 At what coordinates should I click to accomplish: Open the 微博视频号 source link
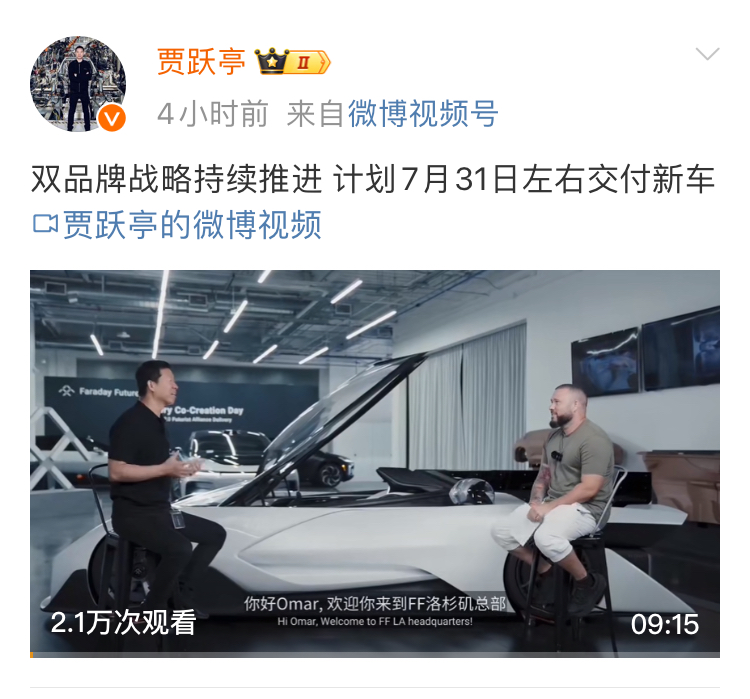coord(422,114)
